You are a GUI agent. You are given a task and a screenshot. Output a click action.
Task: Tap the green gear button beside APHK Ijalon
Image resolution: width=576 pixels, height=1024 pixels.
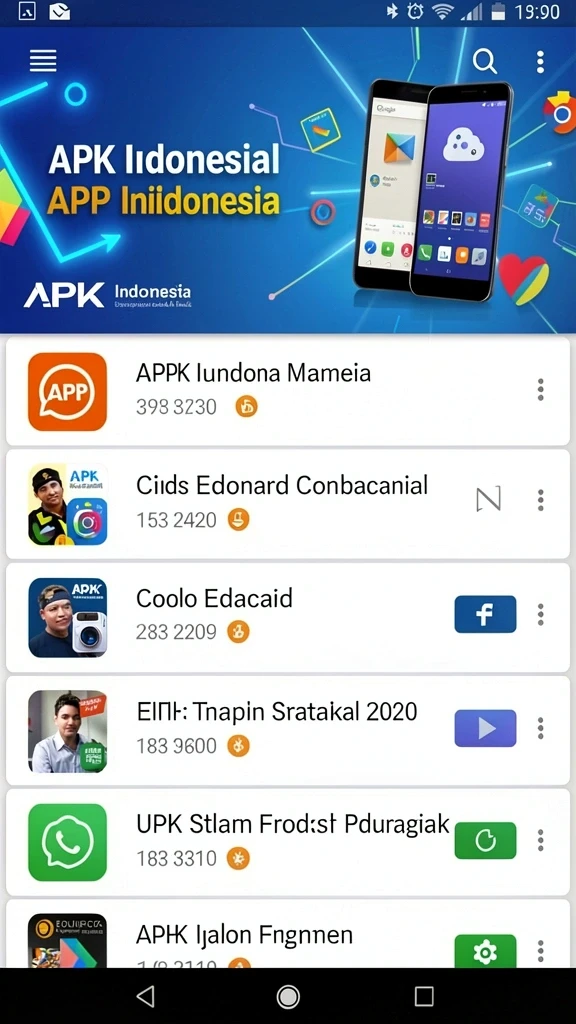tap(485, 951)
